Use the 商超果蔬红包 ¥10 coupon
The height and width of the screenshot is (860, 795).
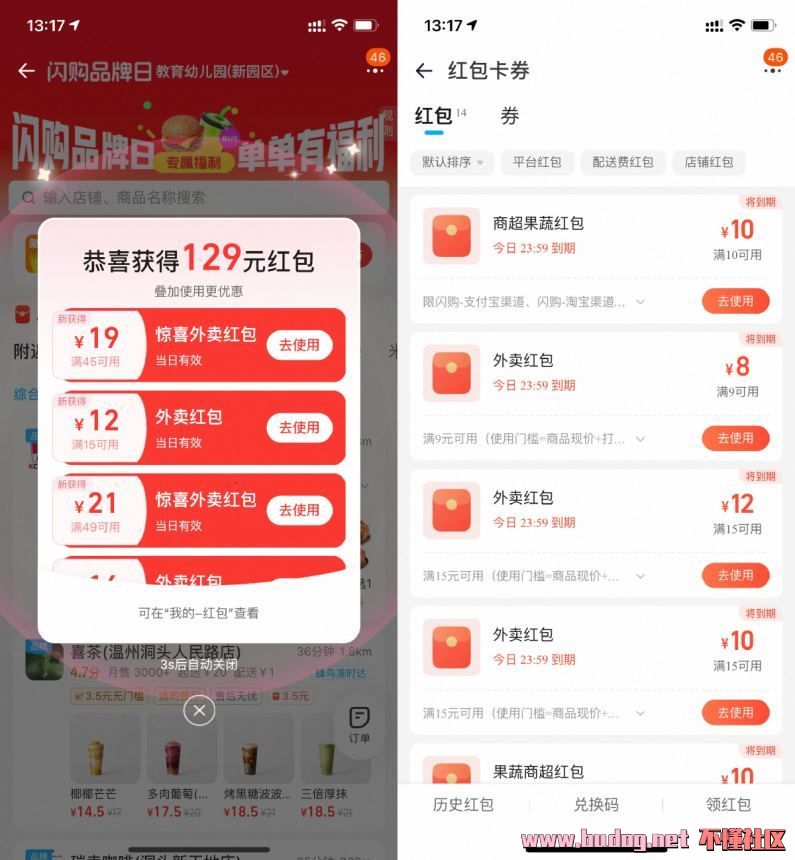735,301
